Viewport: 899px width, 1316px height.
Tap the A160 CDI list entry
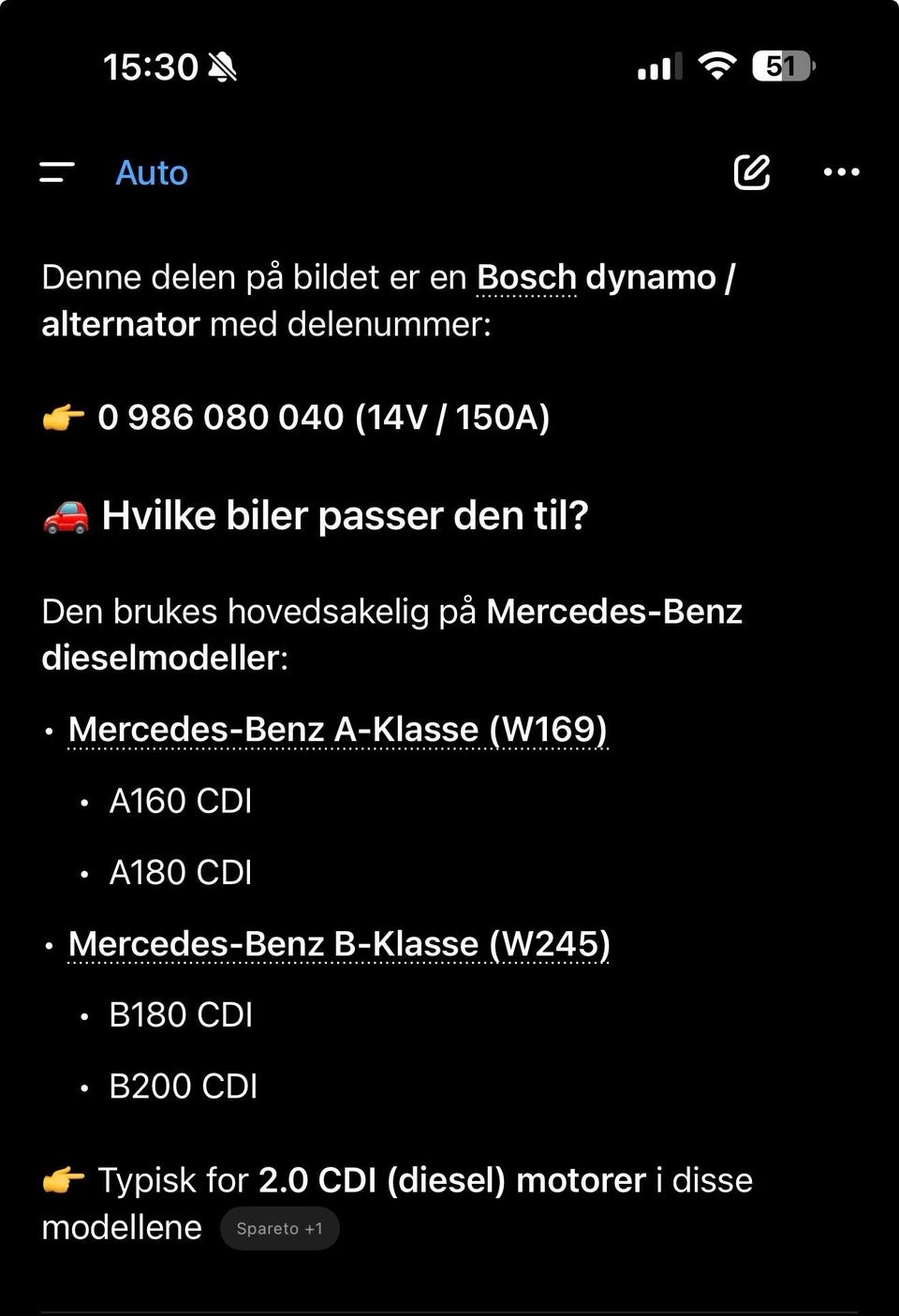point(181,800)
